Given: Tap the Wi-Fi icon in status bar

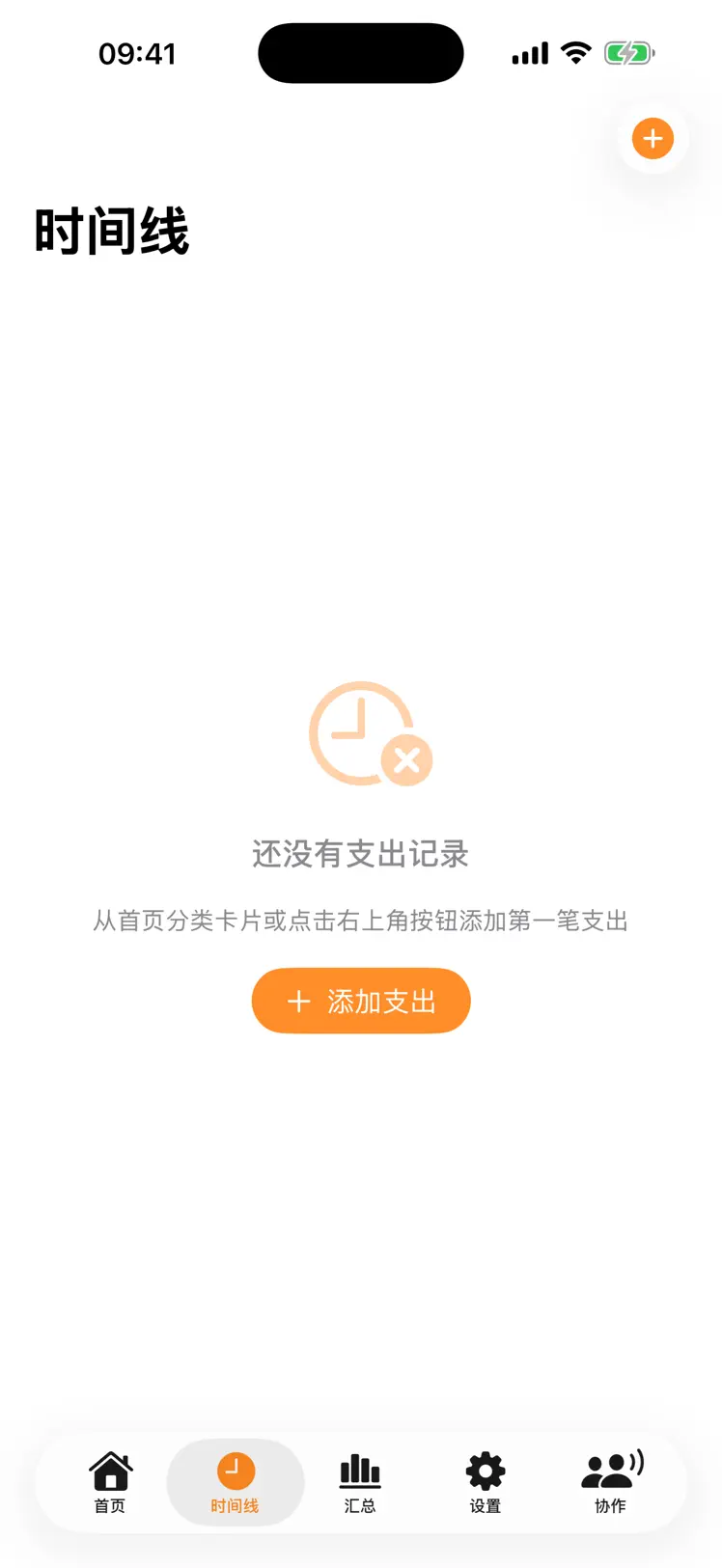Looking at the screenshot, I should [x=576, y=53].
